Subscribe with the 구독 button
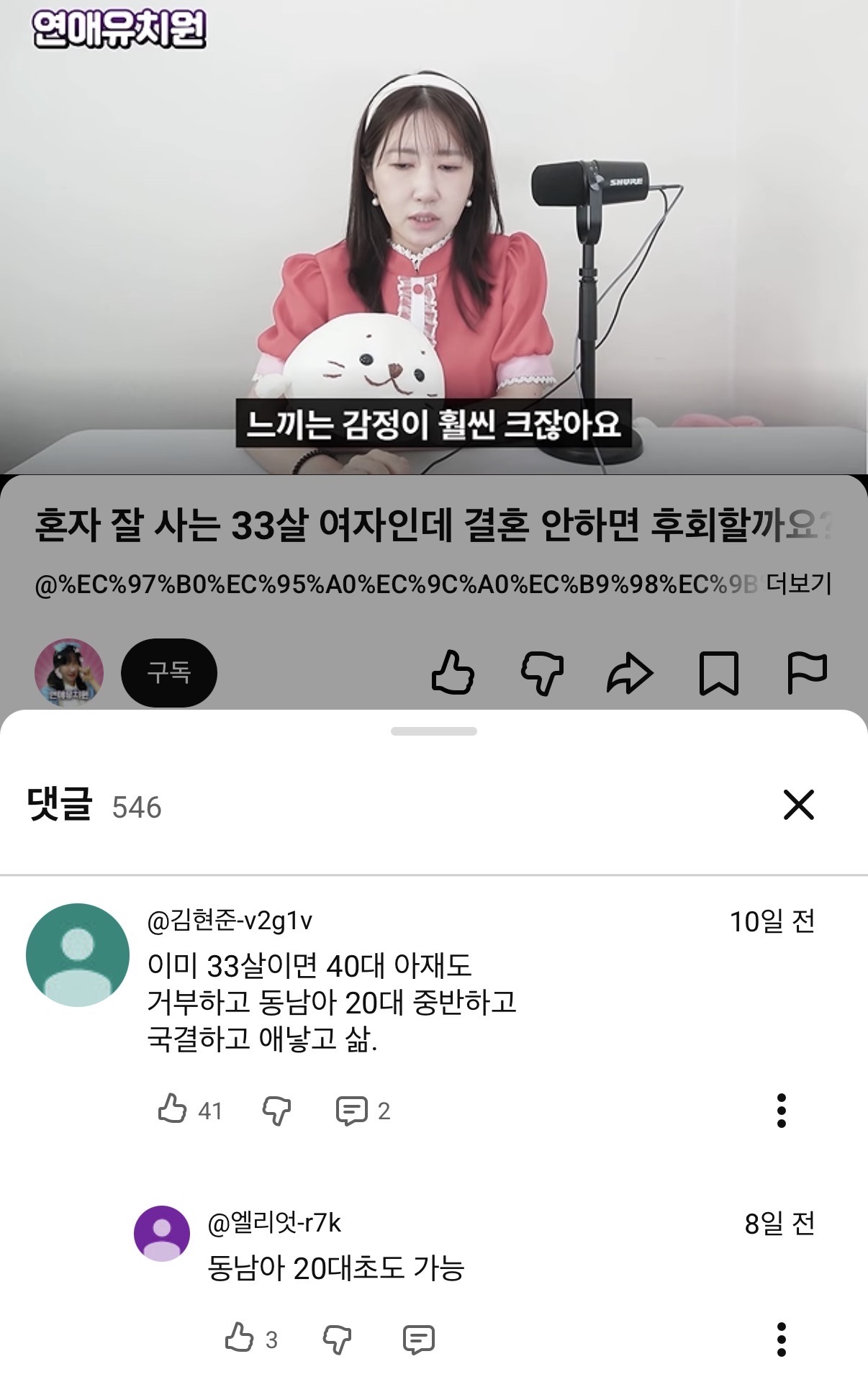The height and width of the screenshot is (1382, 868). point(169,672)
